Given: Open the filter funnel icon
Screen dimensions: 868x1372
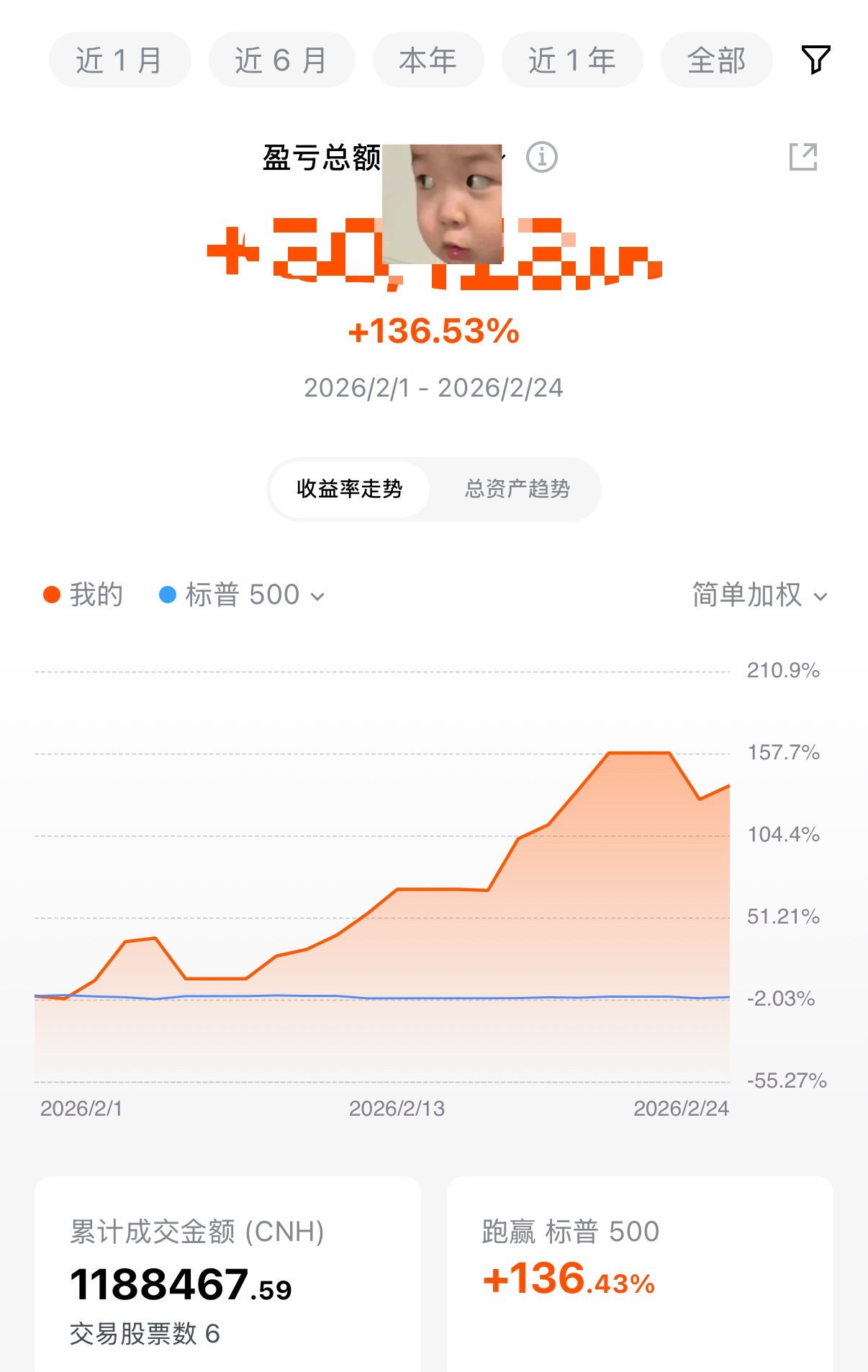Looking at the screenshot, I should (x=815, y=60).
